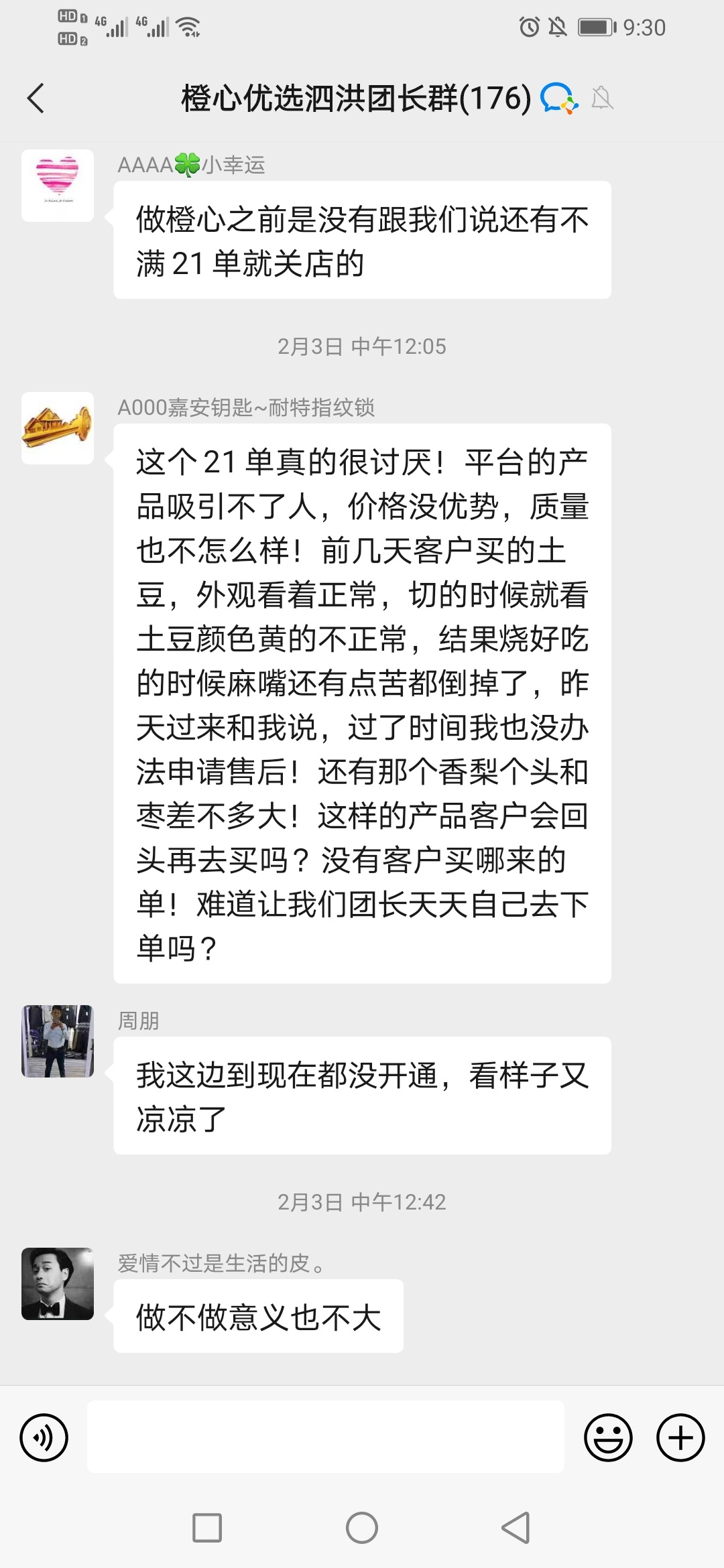Tap the voice input icon
This screenshot has height=1568, width=724.
(44, 1437)
